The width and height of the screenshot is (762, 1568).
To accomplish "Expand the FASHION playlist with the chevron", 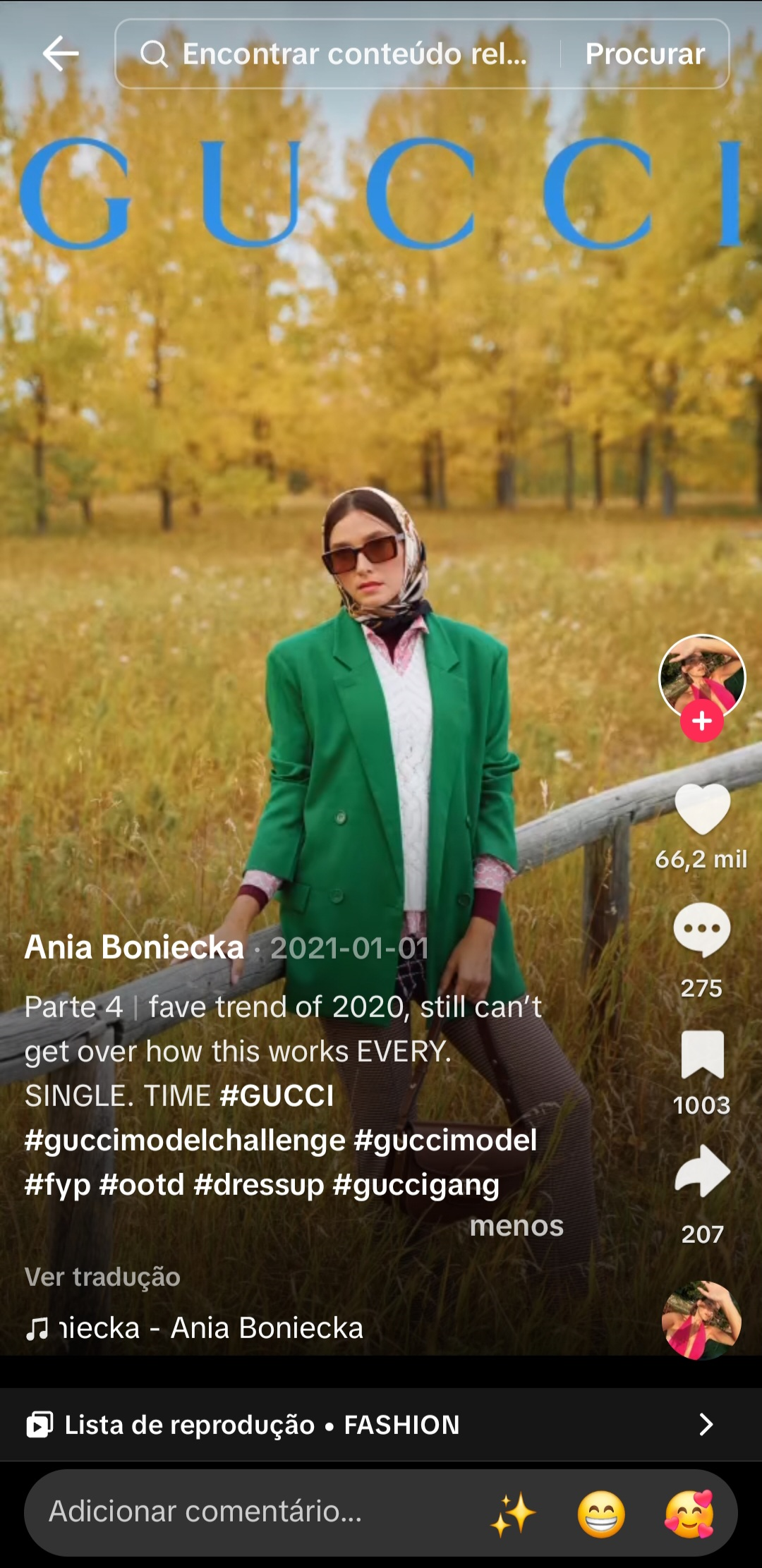I will (708, 1425).
